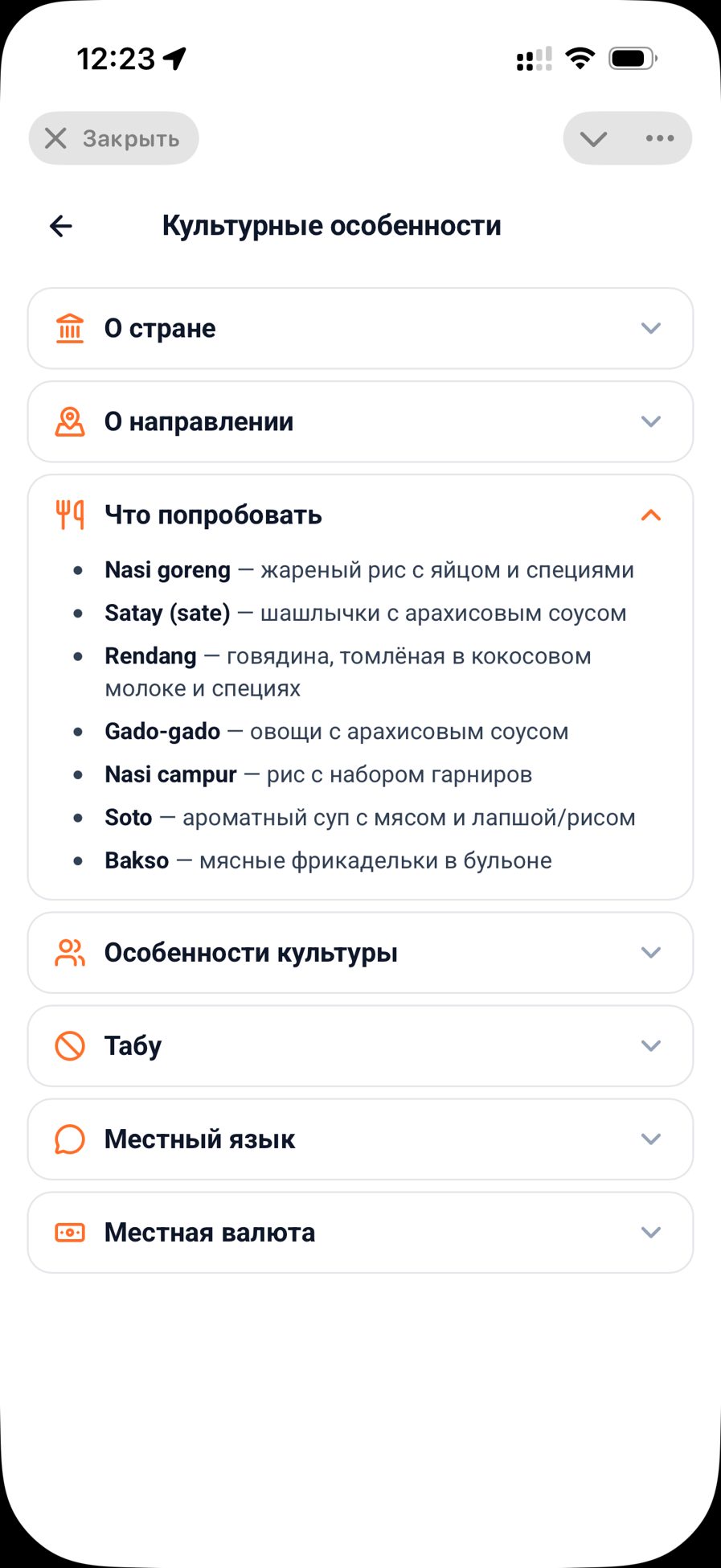Expand the Местный язык section
721x1568 pixels.
360,1139
